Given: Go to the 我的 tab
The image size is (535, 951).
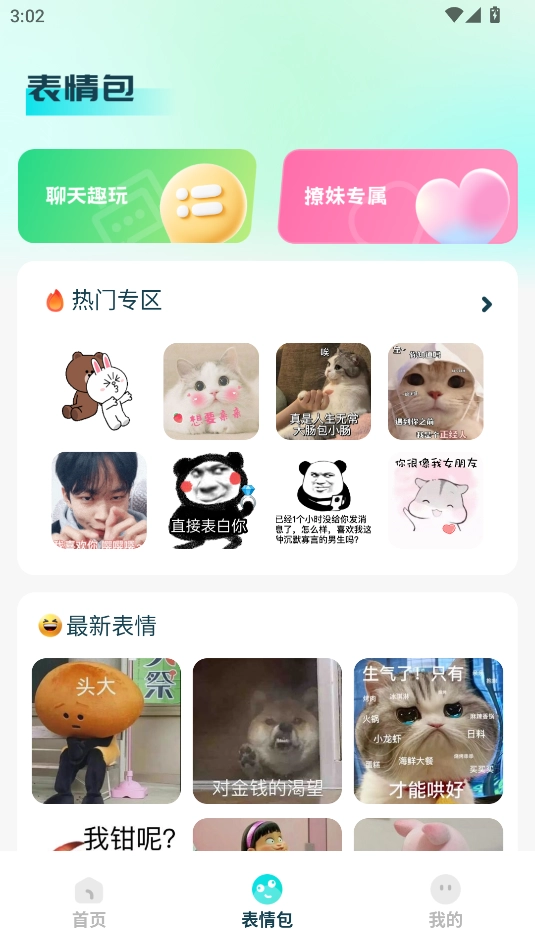Looking at the screenshot, I should click(445, 902).
